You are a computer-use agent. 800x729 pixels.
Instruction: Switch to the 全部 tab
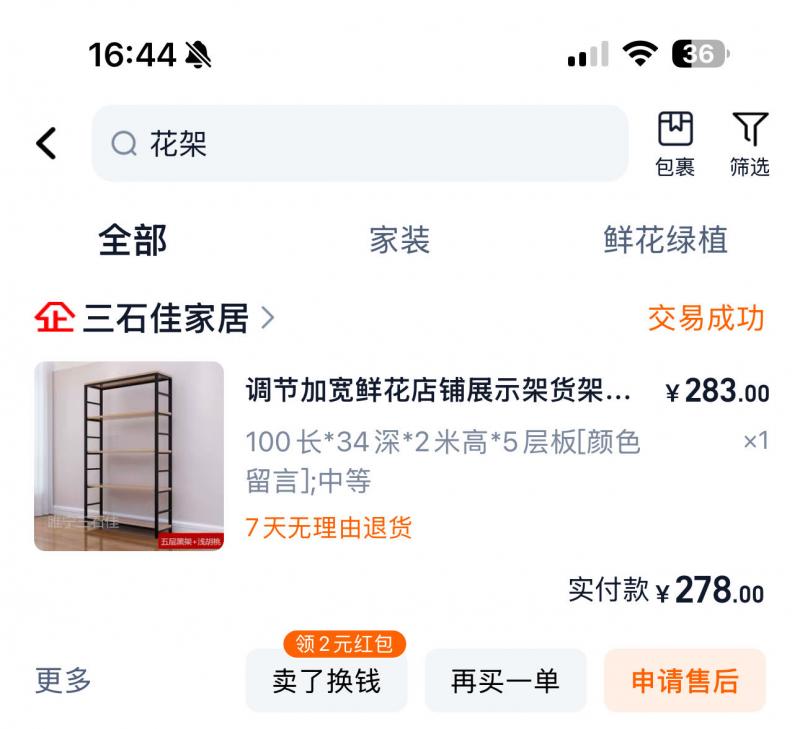point(132,240)
